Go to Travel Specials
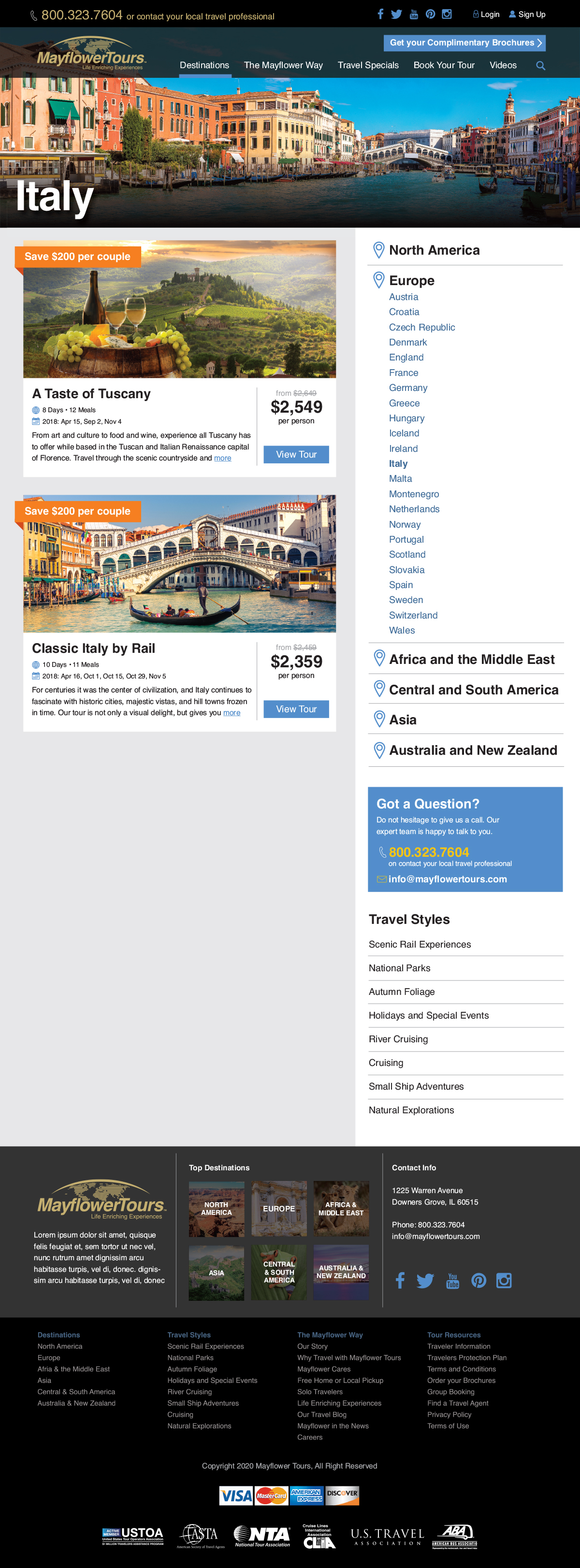580x1568 pixels. [368, 65]
